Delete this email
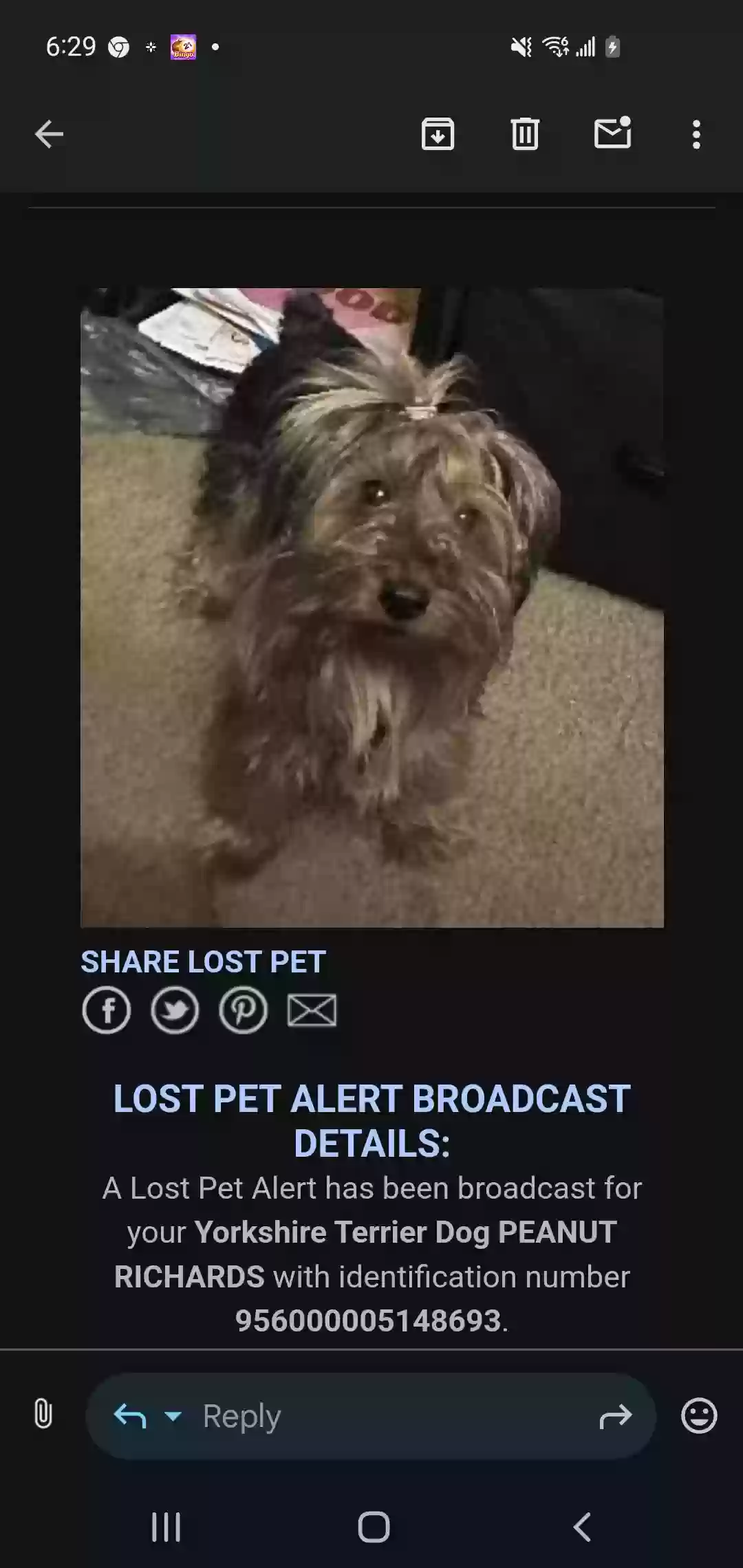The image size is (743, 1568). point(525,134)
